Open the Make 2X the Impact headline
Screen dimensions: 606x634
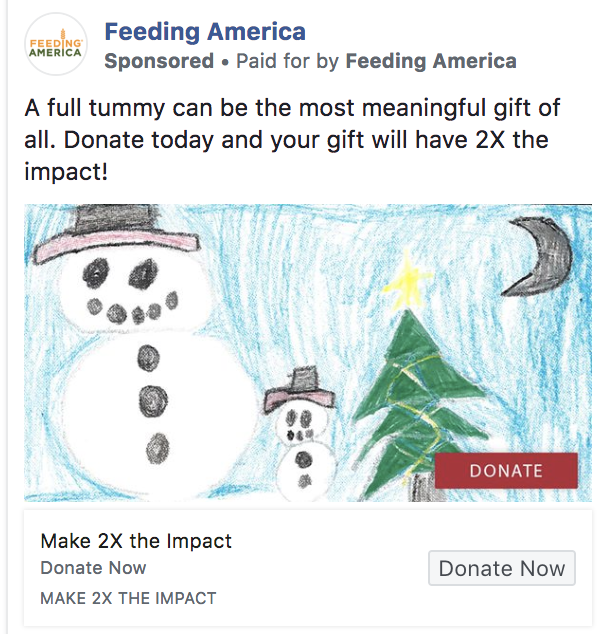click(x=136, y=542)
